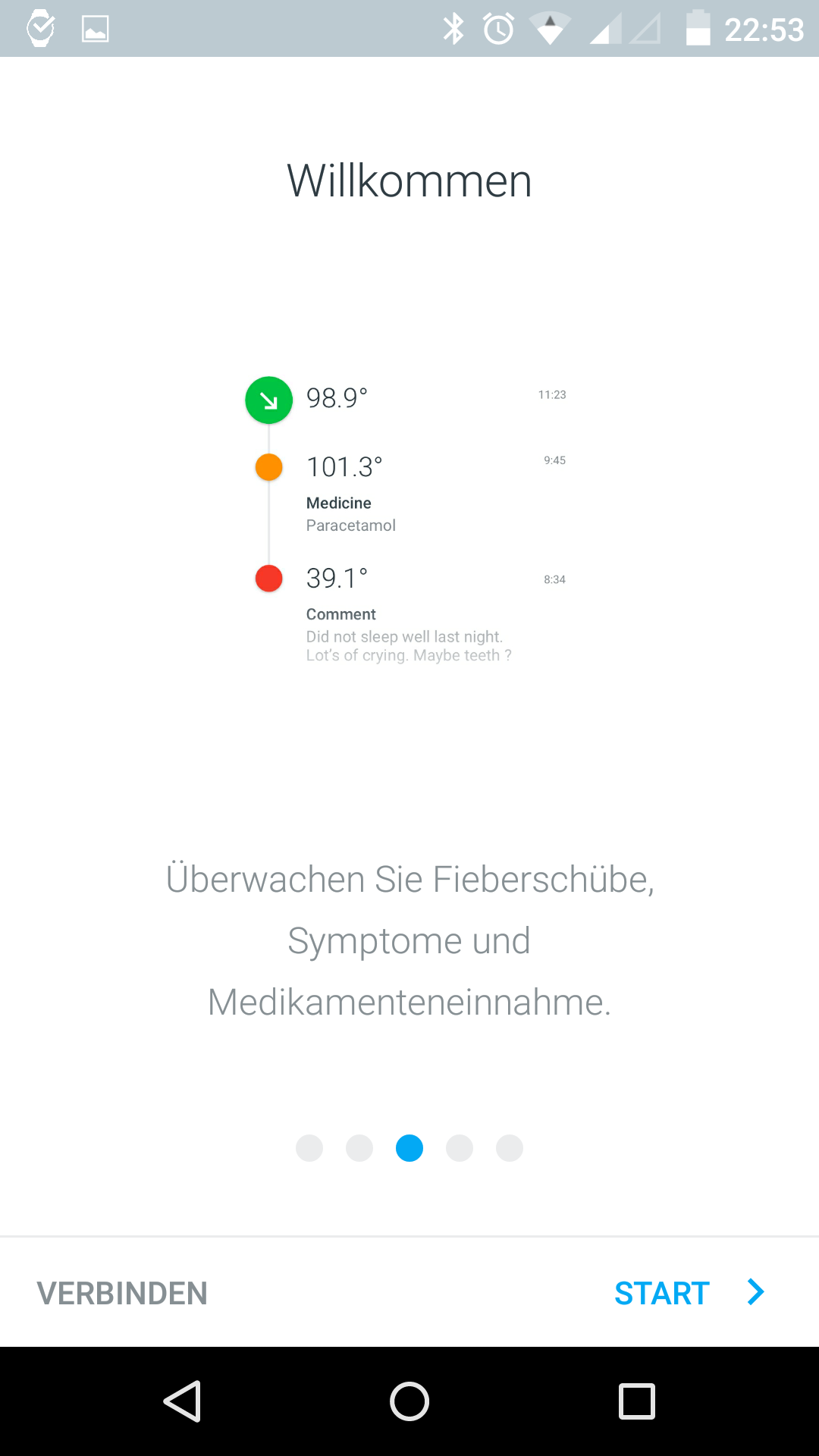Select the fifth page indicator dot
Screen dimensions: 819x1456
coord(510,1148)
